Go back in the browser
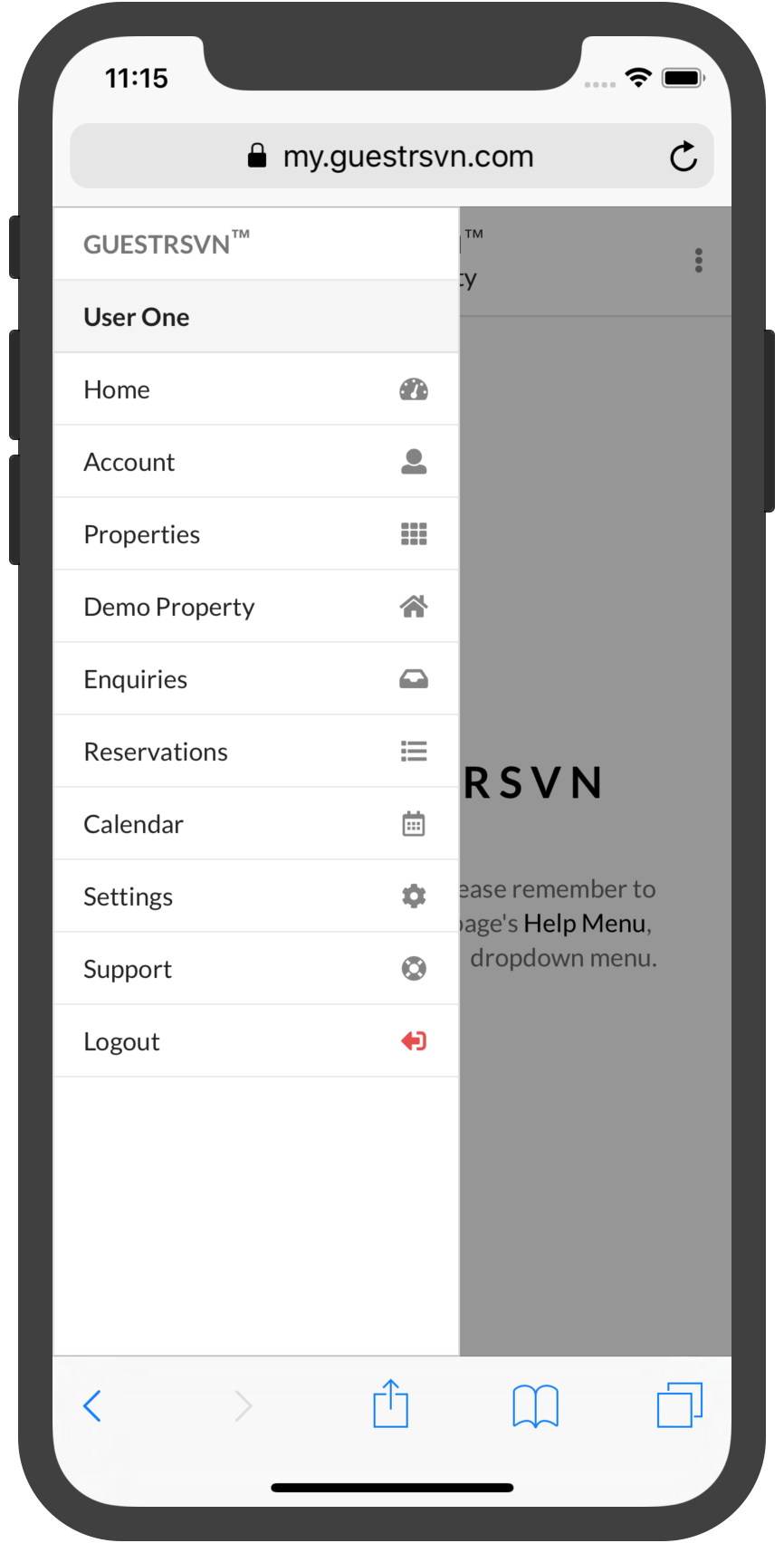Image resolution: width=784 pixels, height=1543 pixels. click(92, 1405)
